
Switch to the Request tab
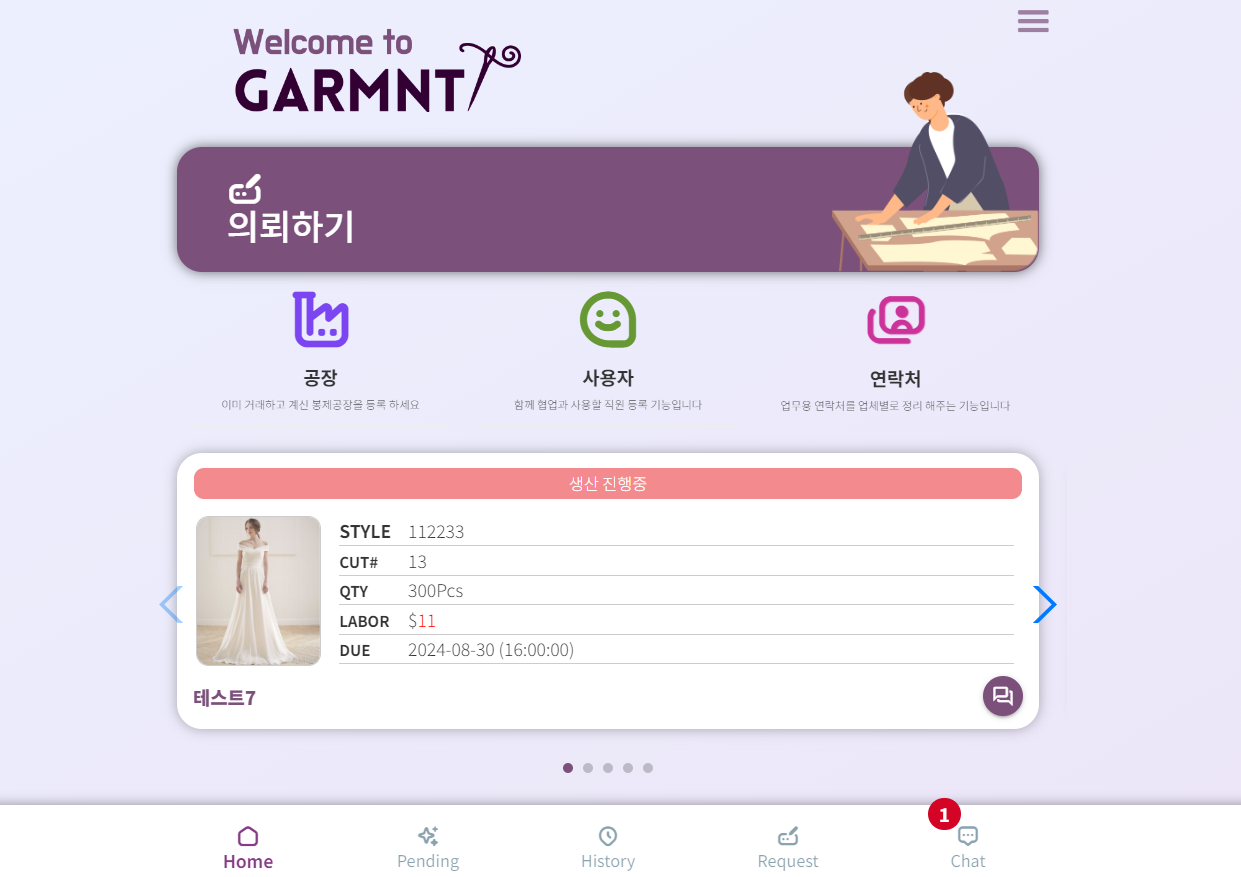(788, 847)
